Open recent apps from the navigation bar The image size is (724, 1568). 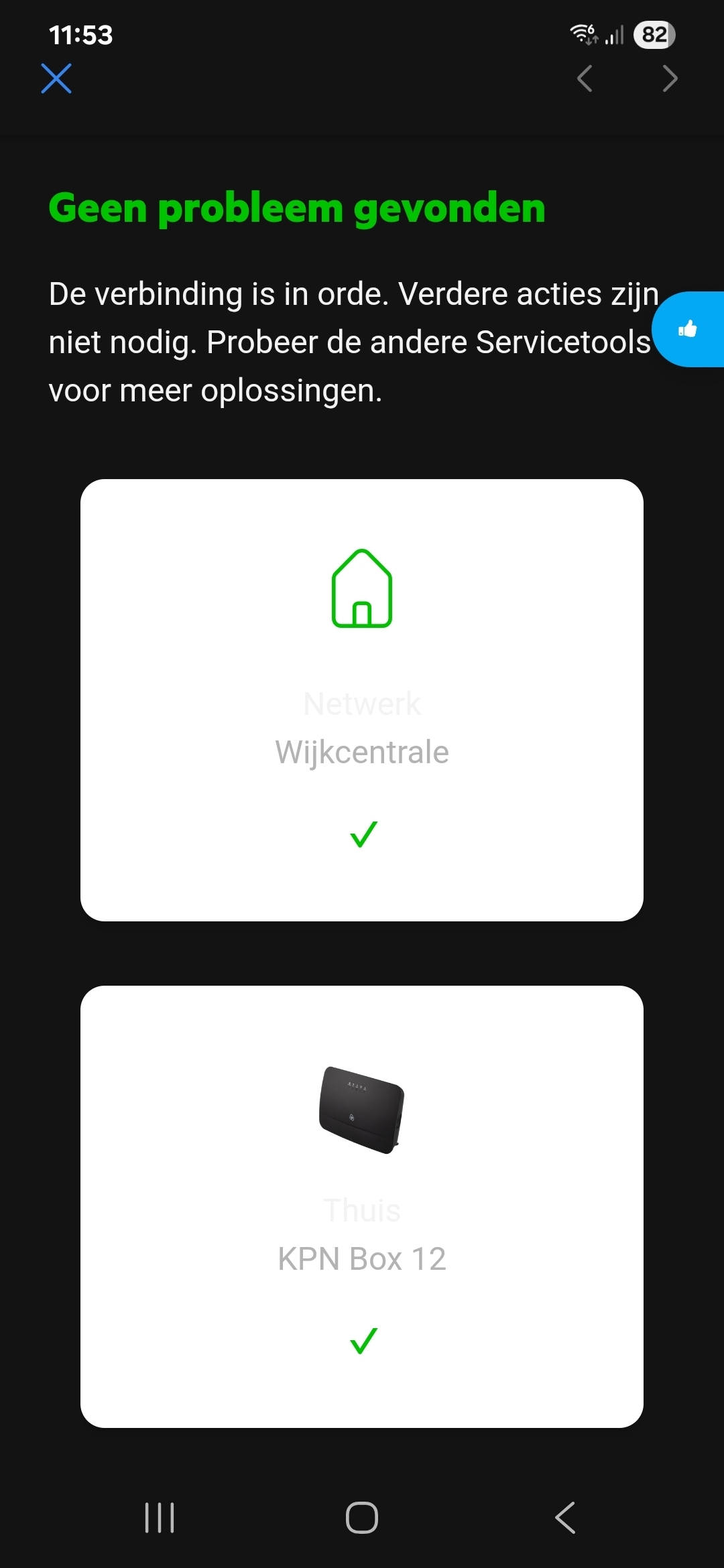[x=160, y=1518]
